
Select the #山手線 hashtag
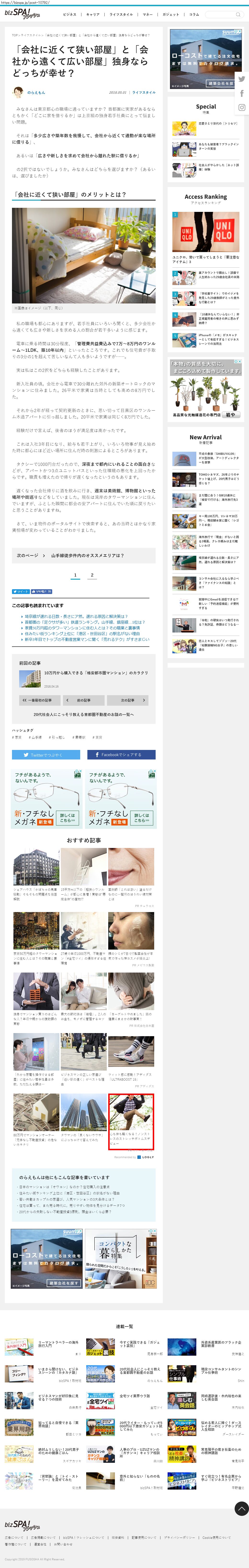pos(35,737)
